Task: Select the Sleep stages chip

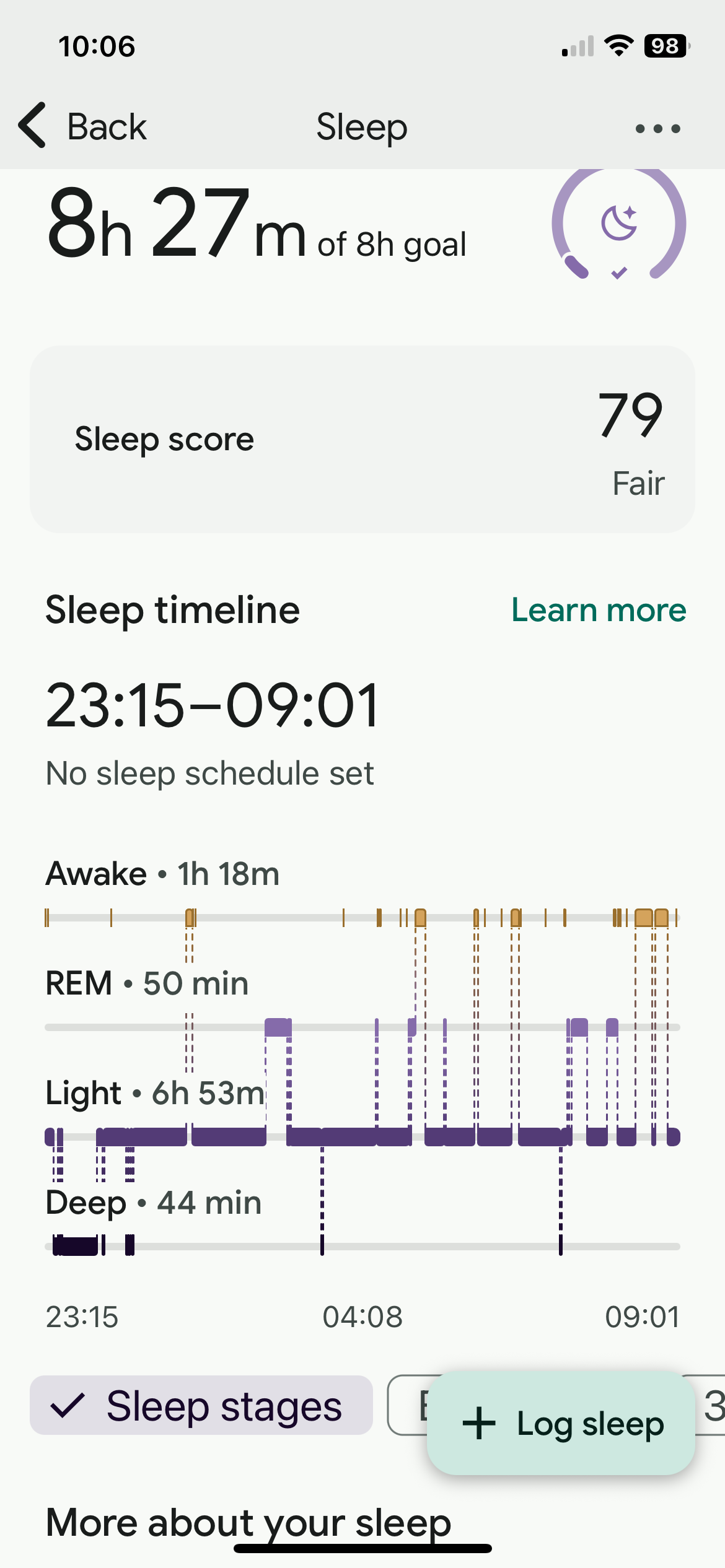Action: [201, 1406]
